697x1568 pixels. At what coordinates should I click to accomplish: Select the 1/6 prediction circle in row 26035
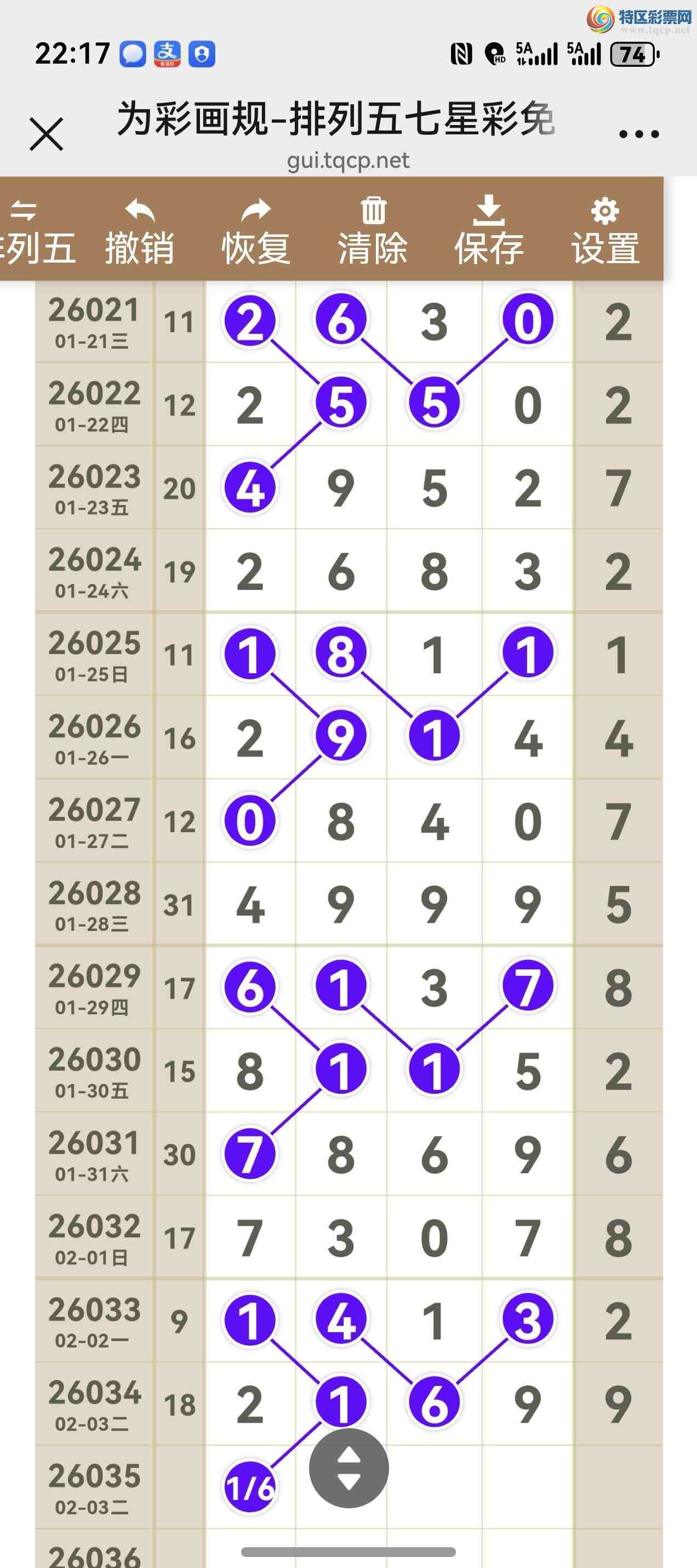click(x=250, y=1487)
